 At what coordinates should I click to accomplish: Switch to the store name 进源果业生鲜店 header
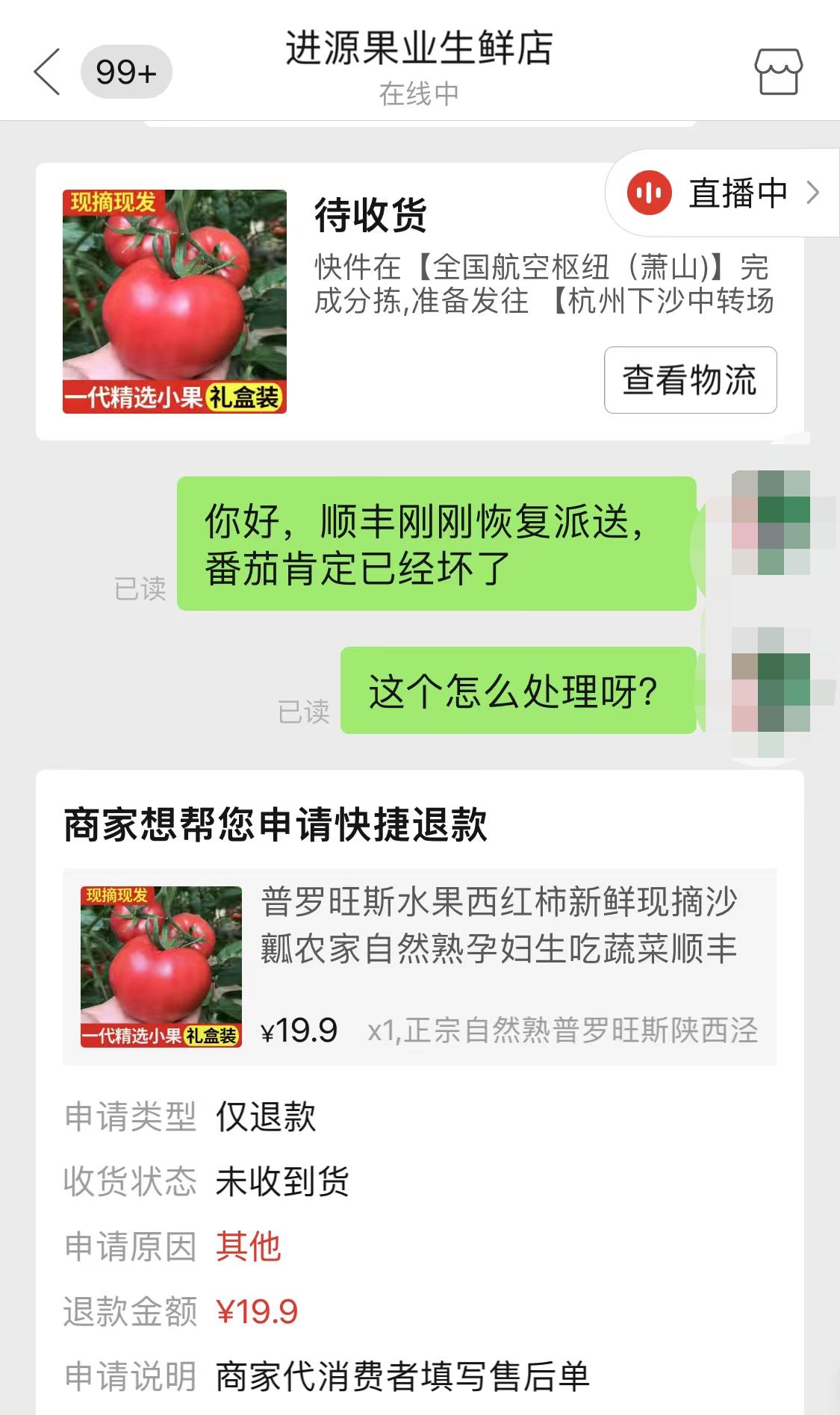coord(420,45)
